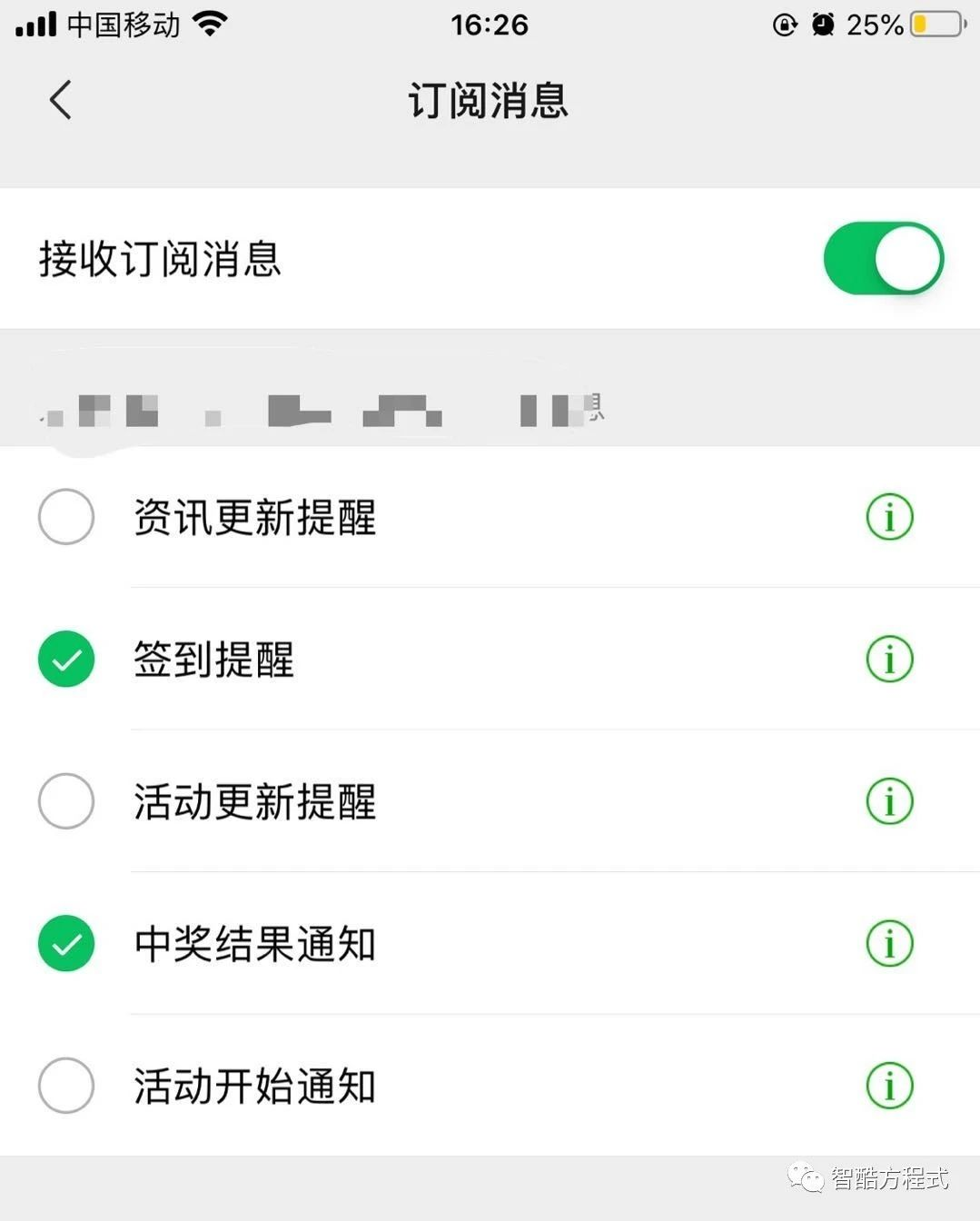
Task: Enable 资讯更新提醒 notifications
Action: (x=65, y=516)
